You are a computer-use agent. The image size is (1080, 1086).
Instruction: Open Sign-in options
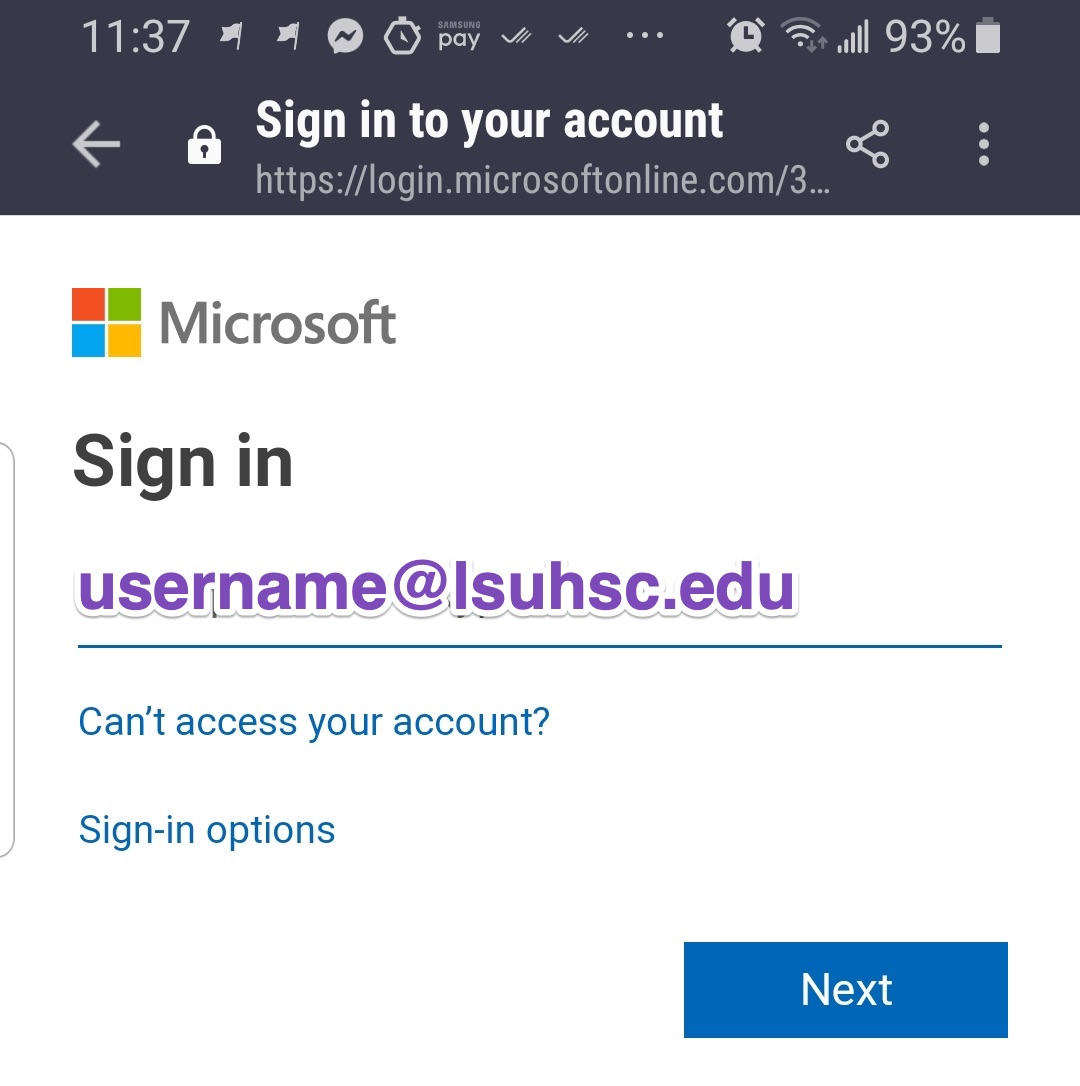(x=207, y=830)
